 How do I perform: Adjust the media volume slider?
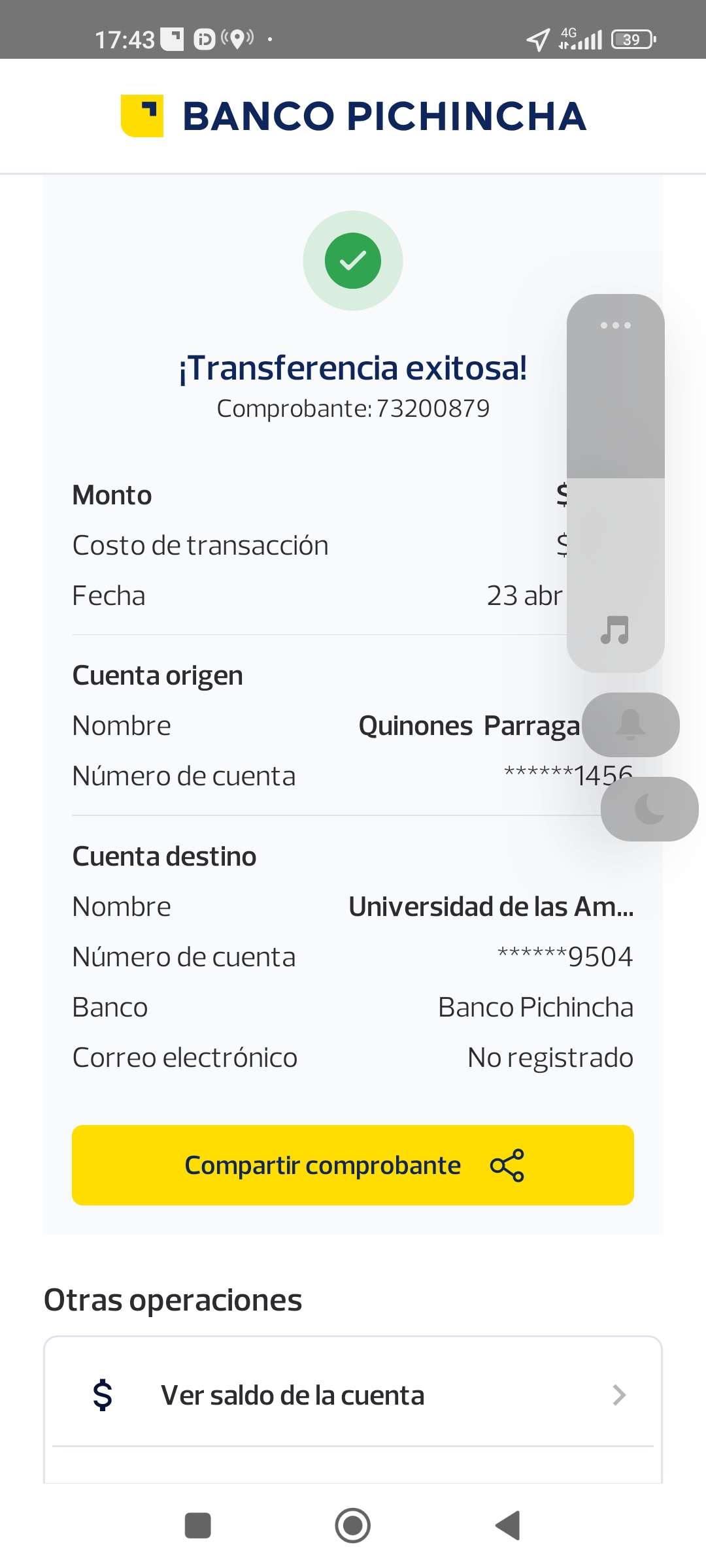click(x=615, y=483)
